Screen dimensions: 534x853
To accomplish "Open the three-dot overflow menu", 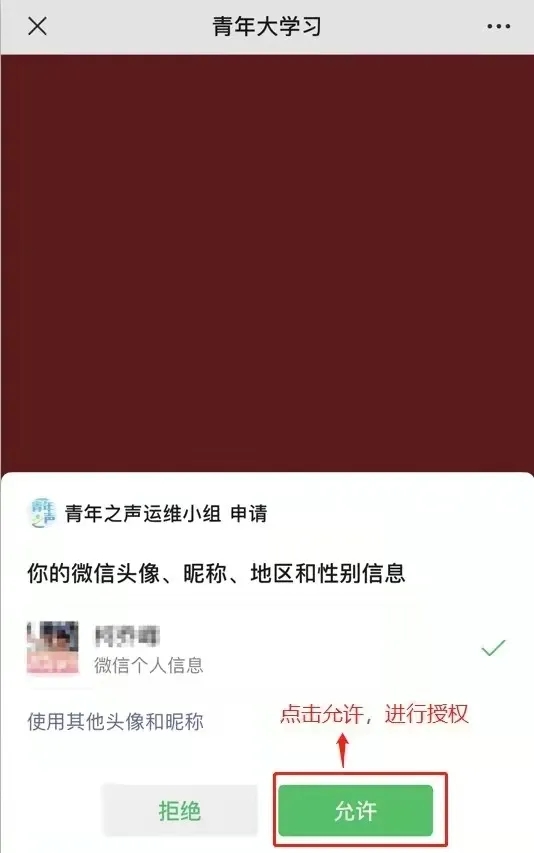I will pyautogui.click(x=498, y=26).
